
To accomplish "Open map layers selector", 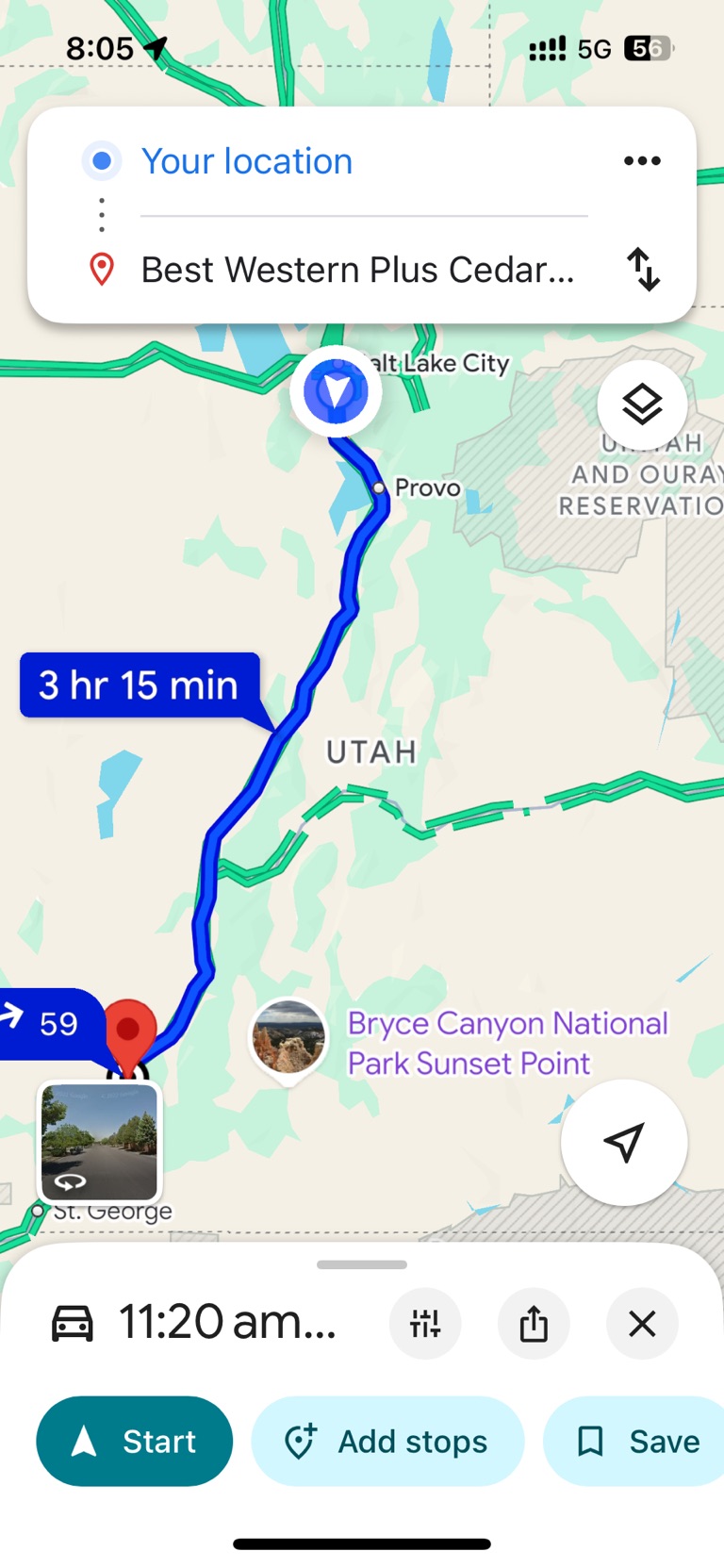I will pyautogui.click(x=642, y=405).
